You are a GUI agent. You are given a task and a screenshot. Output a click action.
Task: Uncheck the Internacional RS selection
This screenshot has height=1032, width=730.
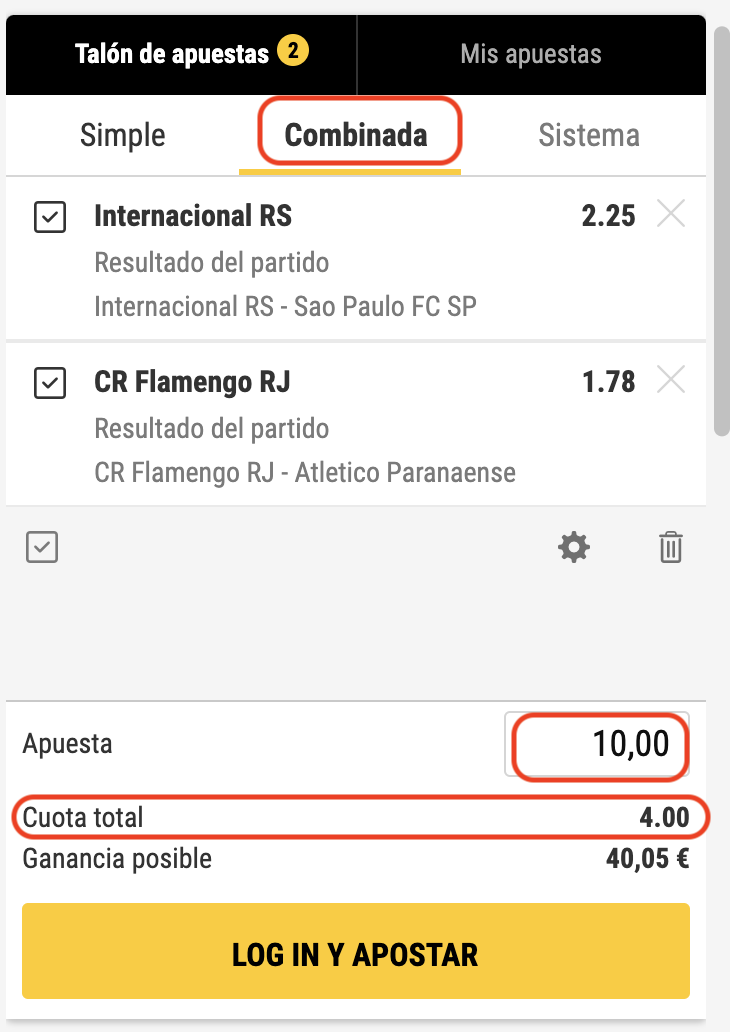(50, 217)
